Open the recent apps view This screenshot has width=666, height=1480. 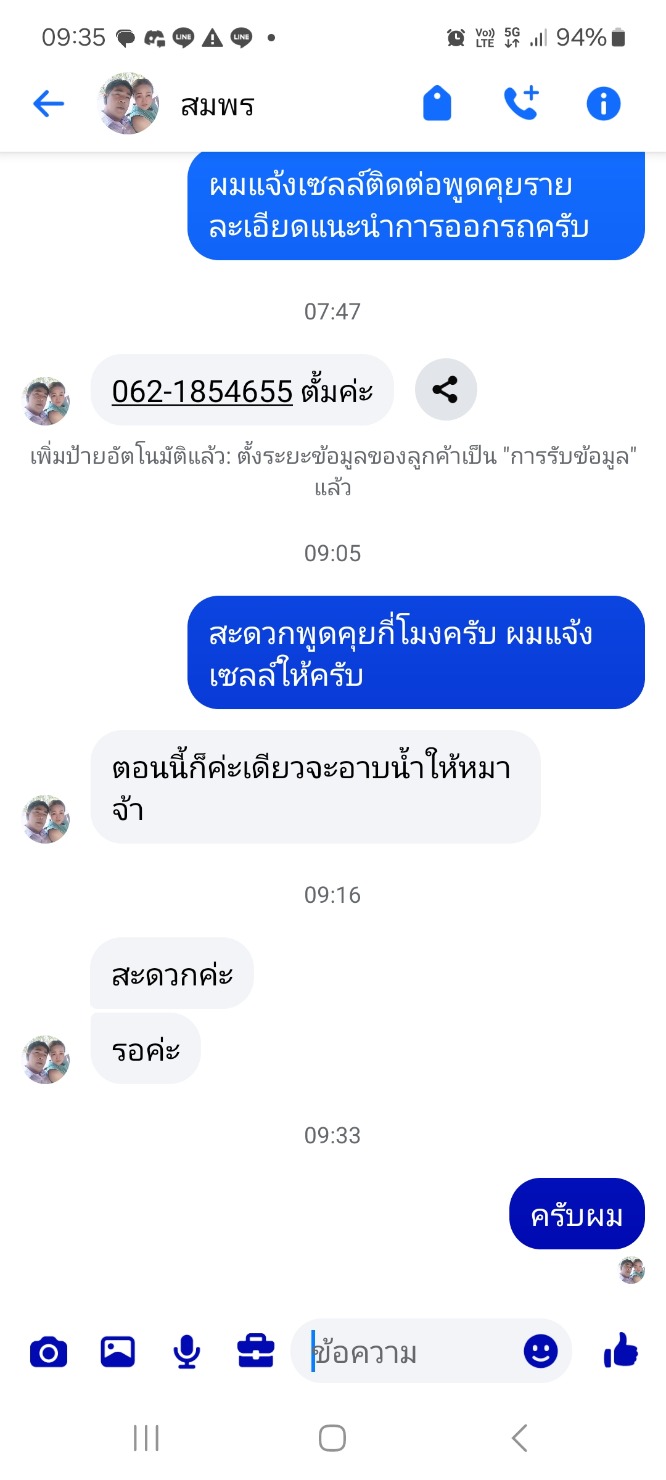point(146,1438)
